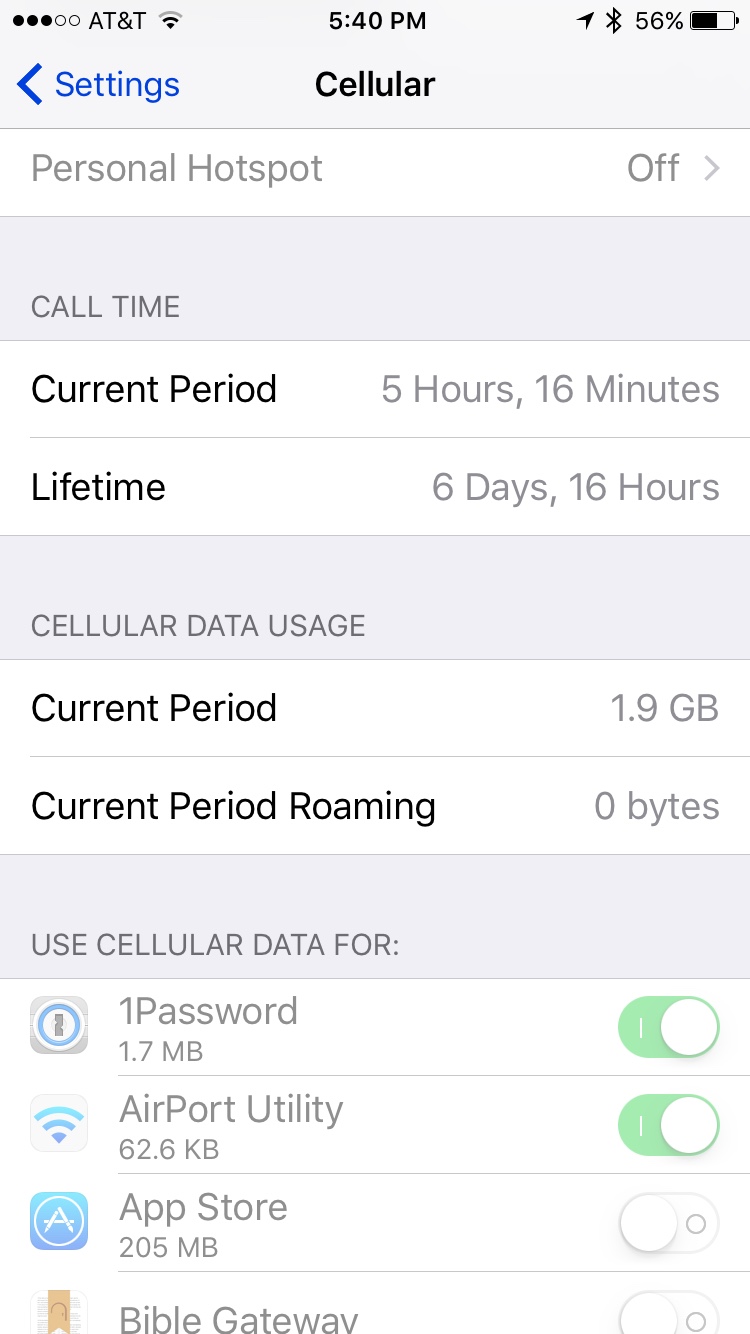Turn off cellular data for 1Password

[668, 1027]
